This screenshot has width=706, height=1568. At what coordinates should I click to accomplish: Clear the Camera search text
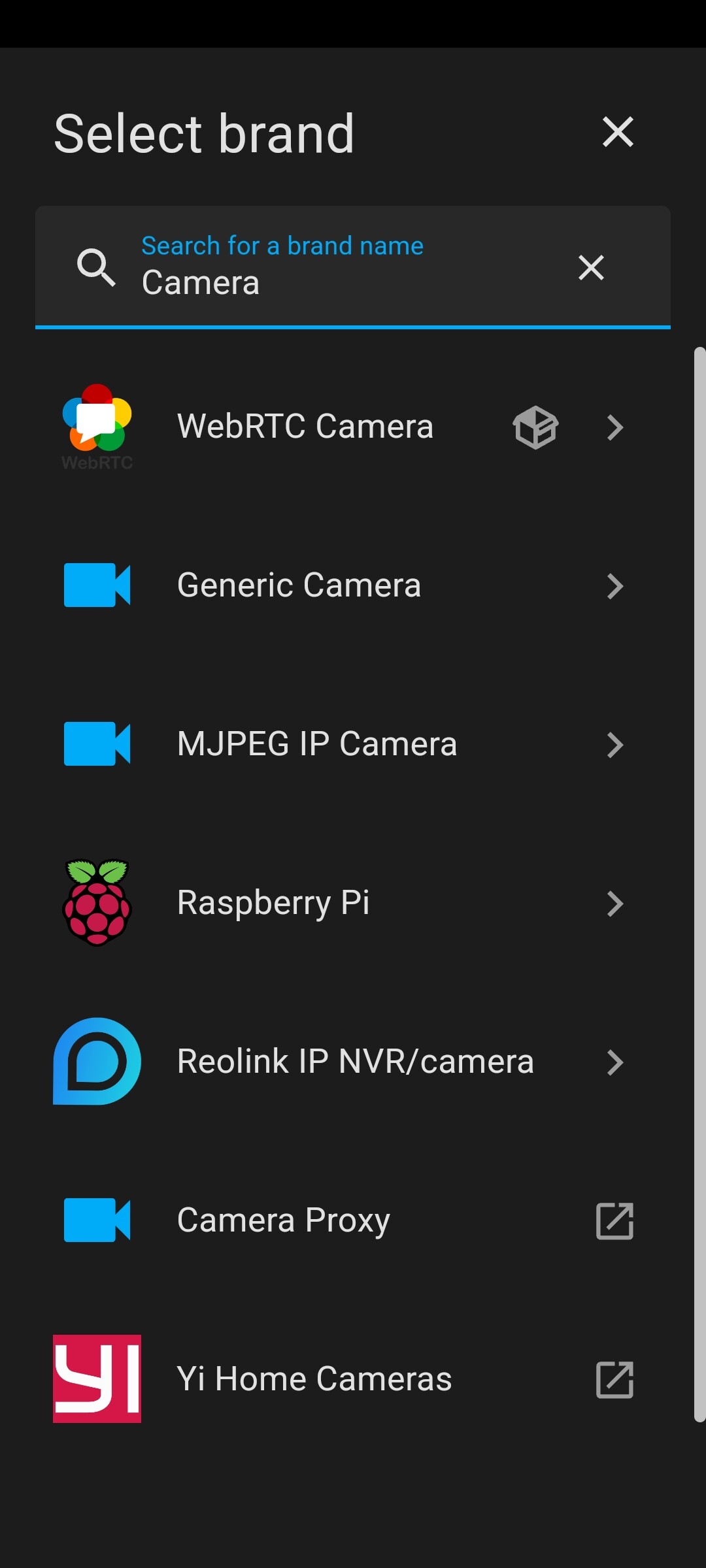(591, 267)
